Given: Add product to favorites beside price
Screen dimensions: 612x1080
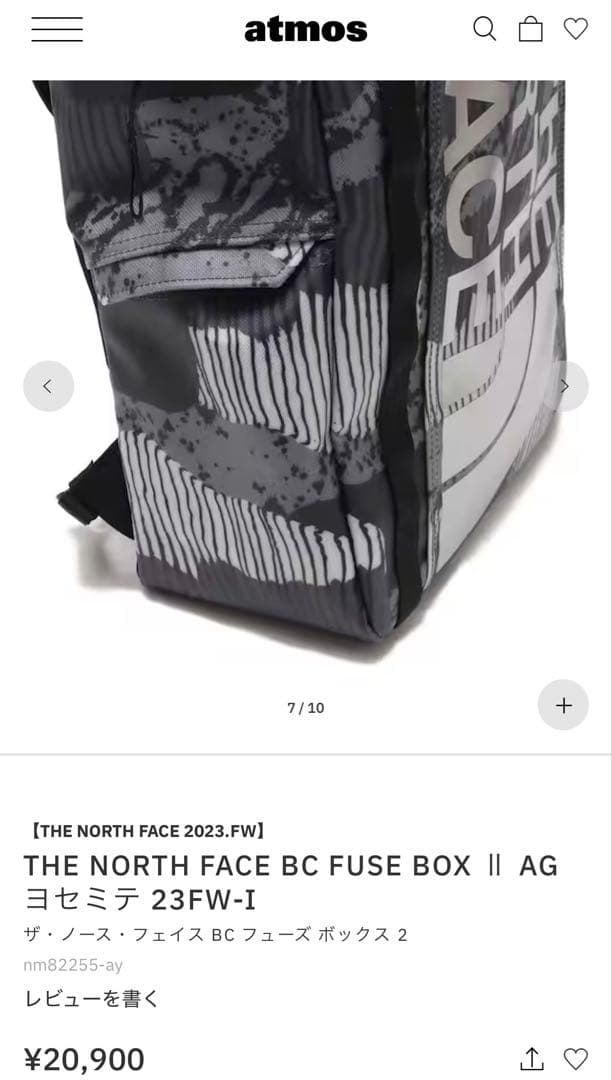Looking at the screenshot, I should click(x=576, y=1059).
